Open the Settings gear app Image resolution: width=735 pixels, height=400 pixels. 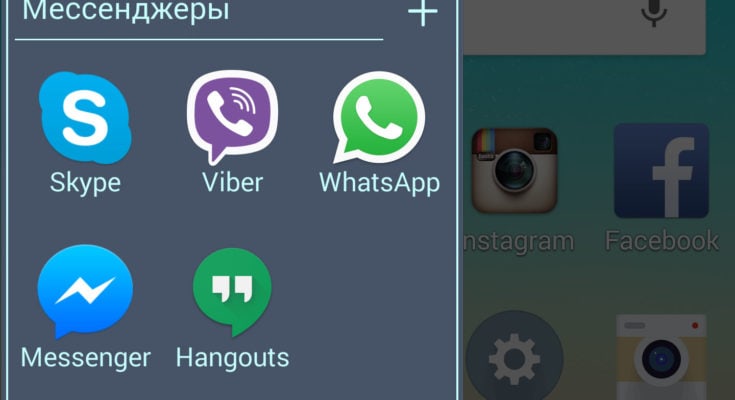pyautogui.click(x=514, y=356)
